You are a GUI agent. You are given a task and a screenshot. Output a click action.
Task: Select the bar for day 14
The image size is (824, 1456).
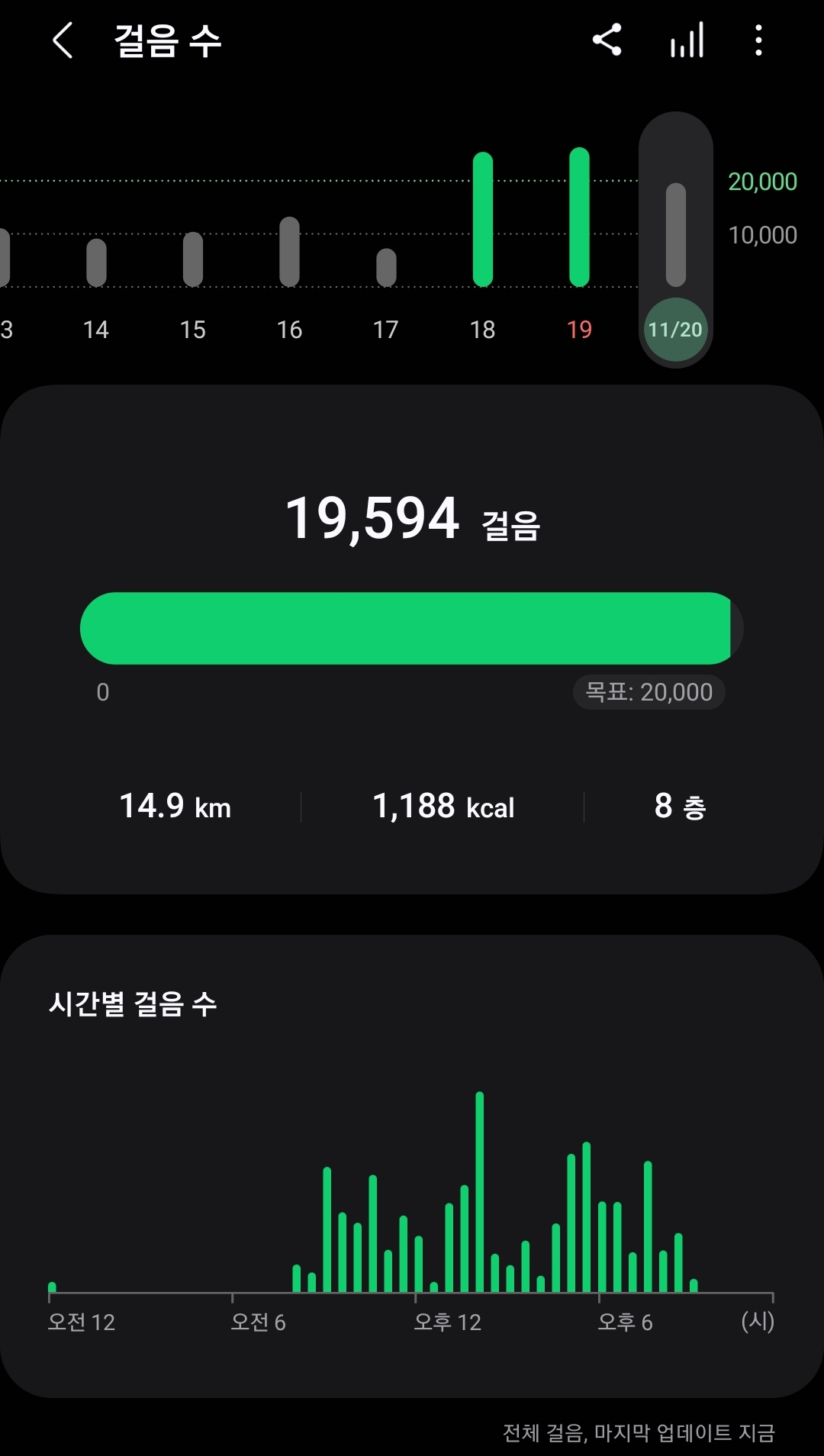tap(96, 263)
